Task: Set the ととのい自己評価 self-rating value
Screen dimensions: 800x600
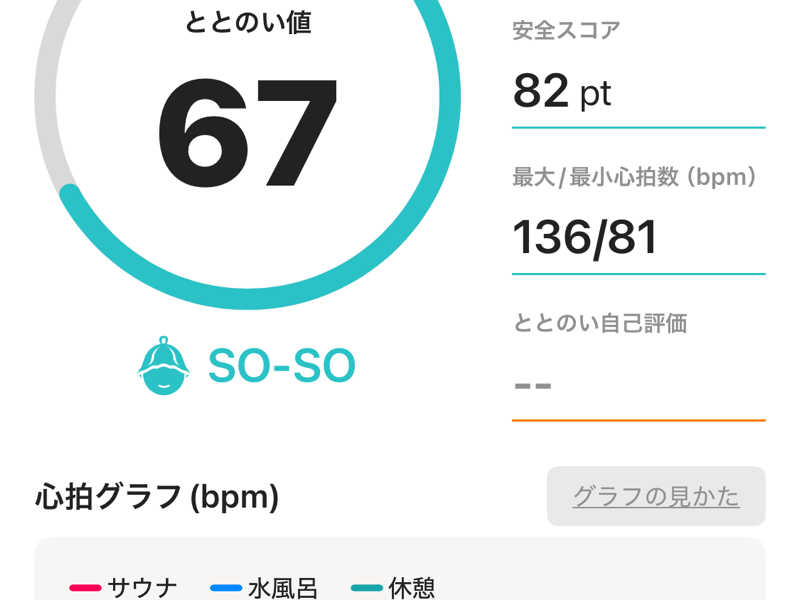Action: (x=637, y=385)
